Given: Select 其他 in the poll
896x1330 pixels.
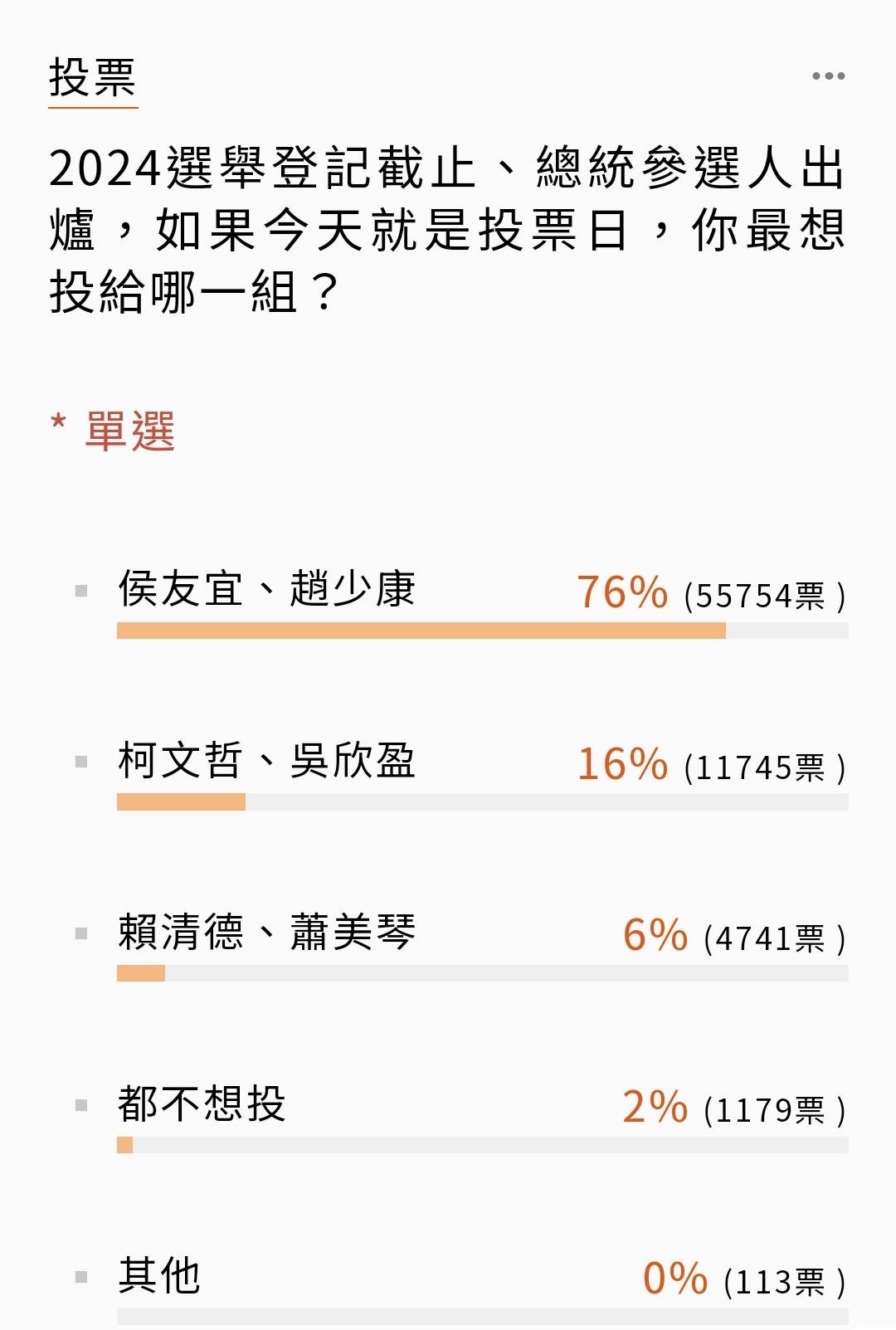Looking at the screenshot, I should click(x=159, y=1276).
